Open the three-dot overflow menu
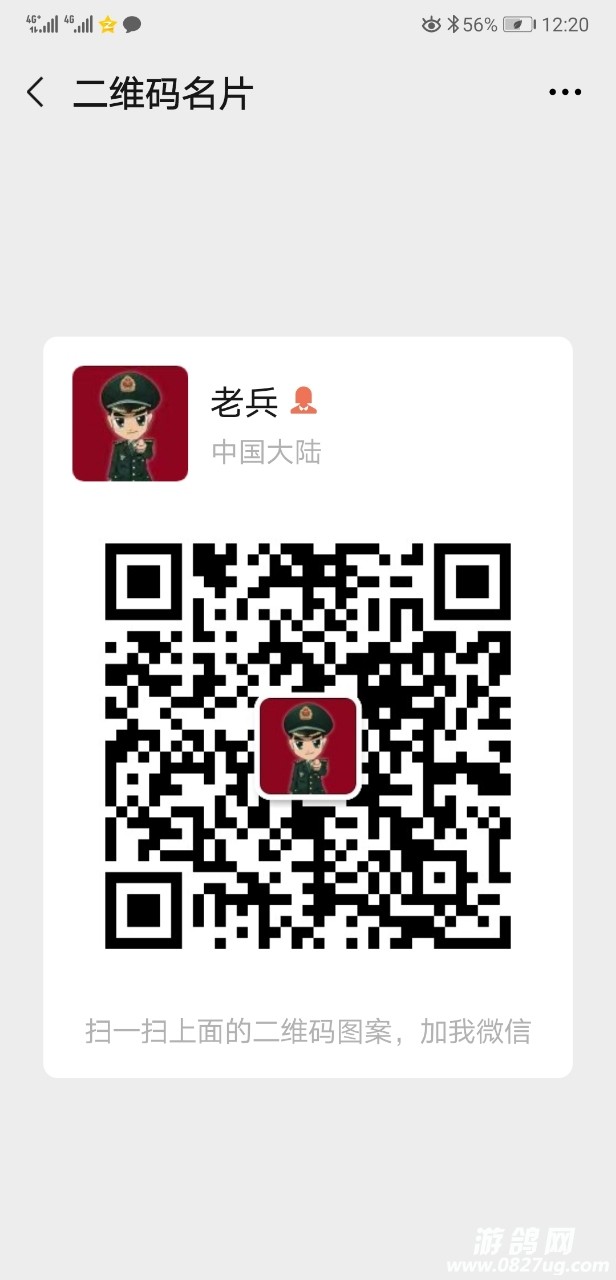Image resolution: width=616 pixels, height=1280 pixels. [565, 93]
